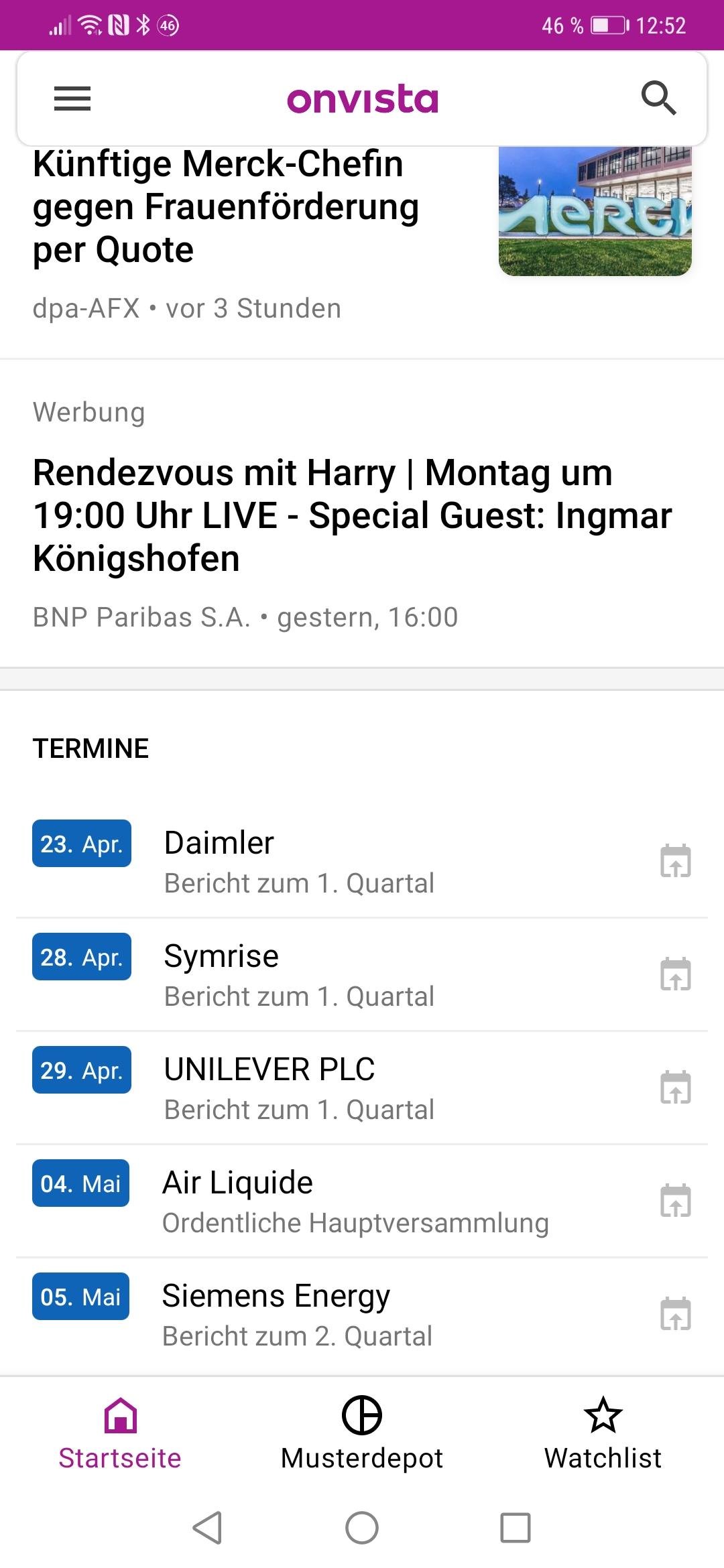The width and height of the screenshot is (724, 1568).
Task: Open the UNILEVER PLC report entry
Action: [298, 1088]
